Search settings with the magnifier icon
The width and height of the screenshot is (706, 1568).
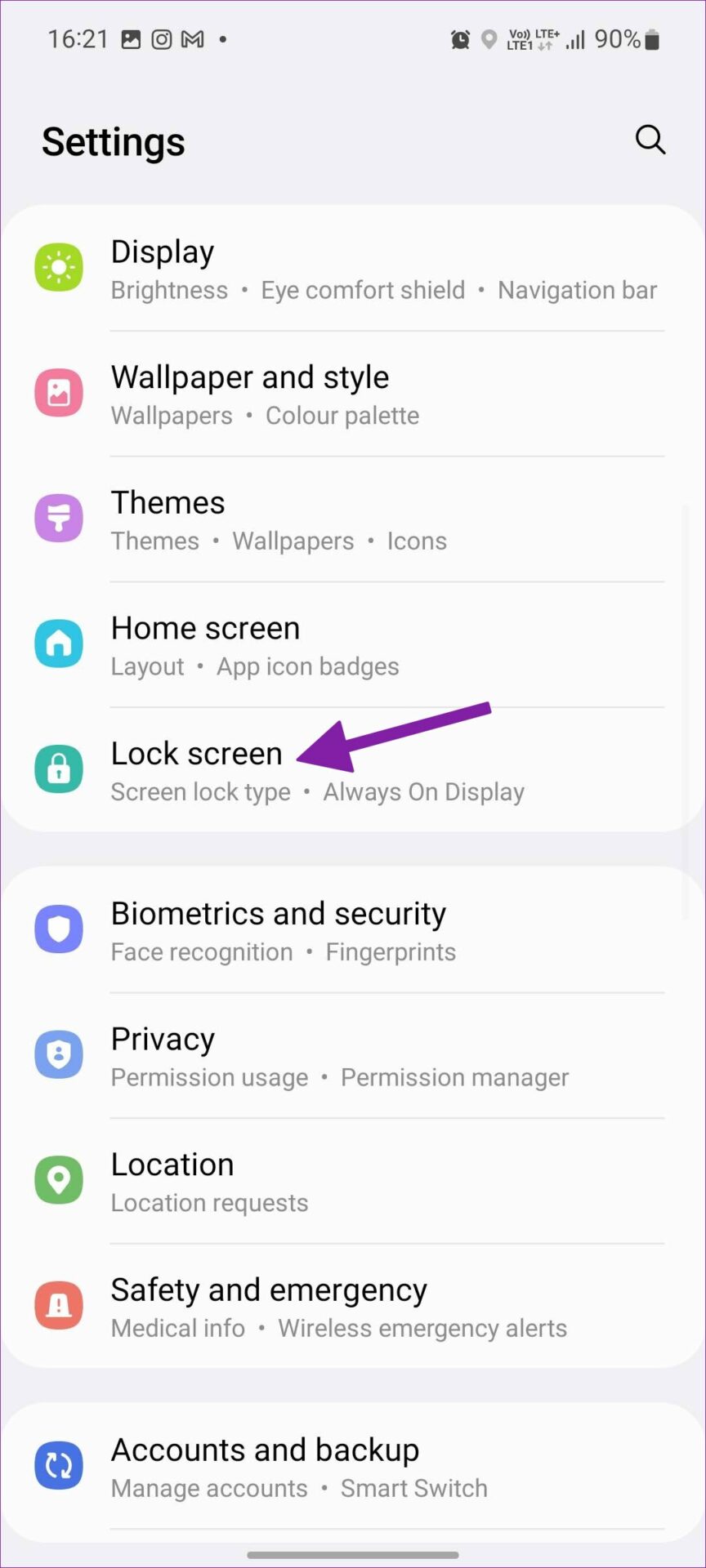(650, 140)
